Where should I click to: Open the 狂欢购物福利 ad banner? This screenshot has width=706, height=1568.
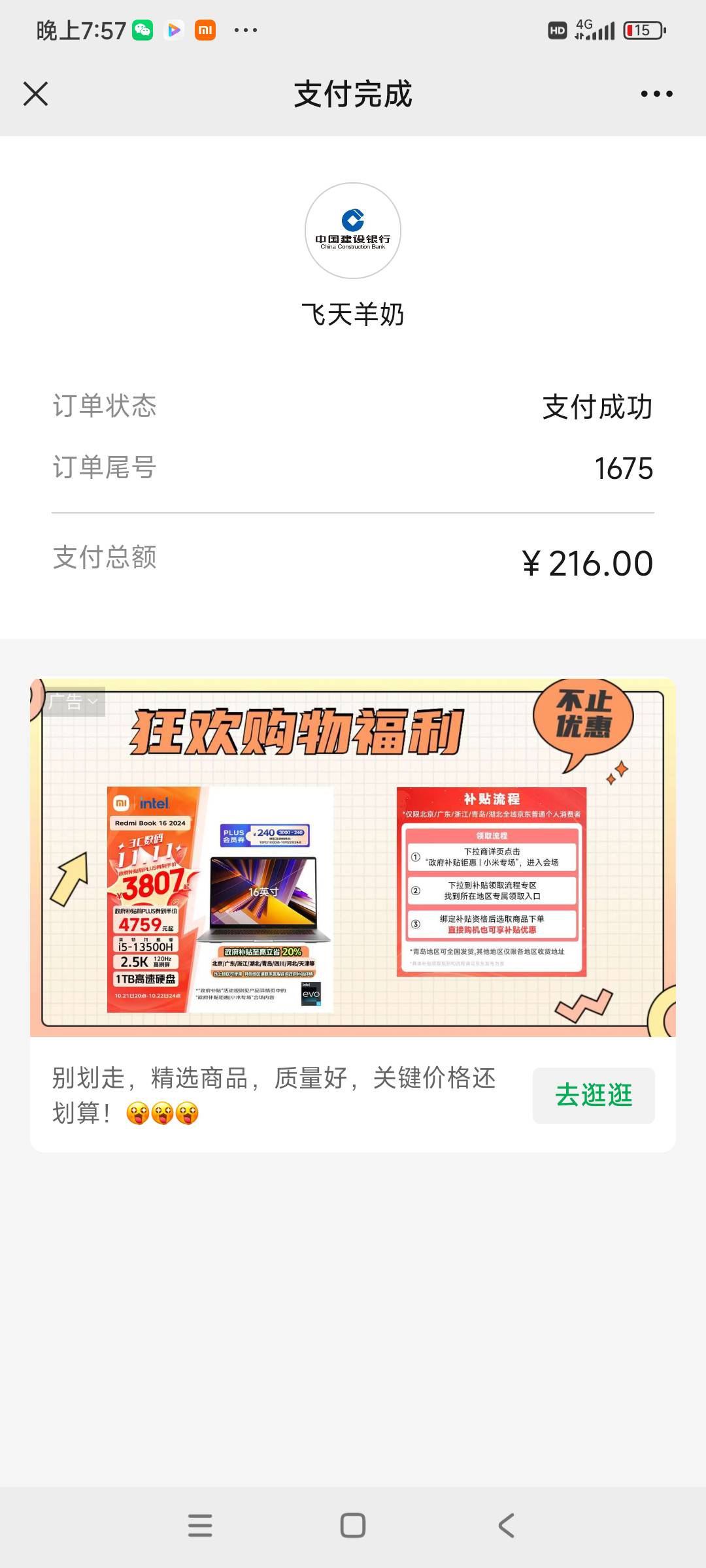pyautogui.click(x=353, y=856)
